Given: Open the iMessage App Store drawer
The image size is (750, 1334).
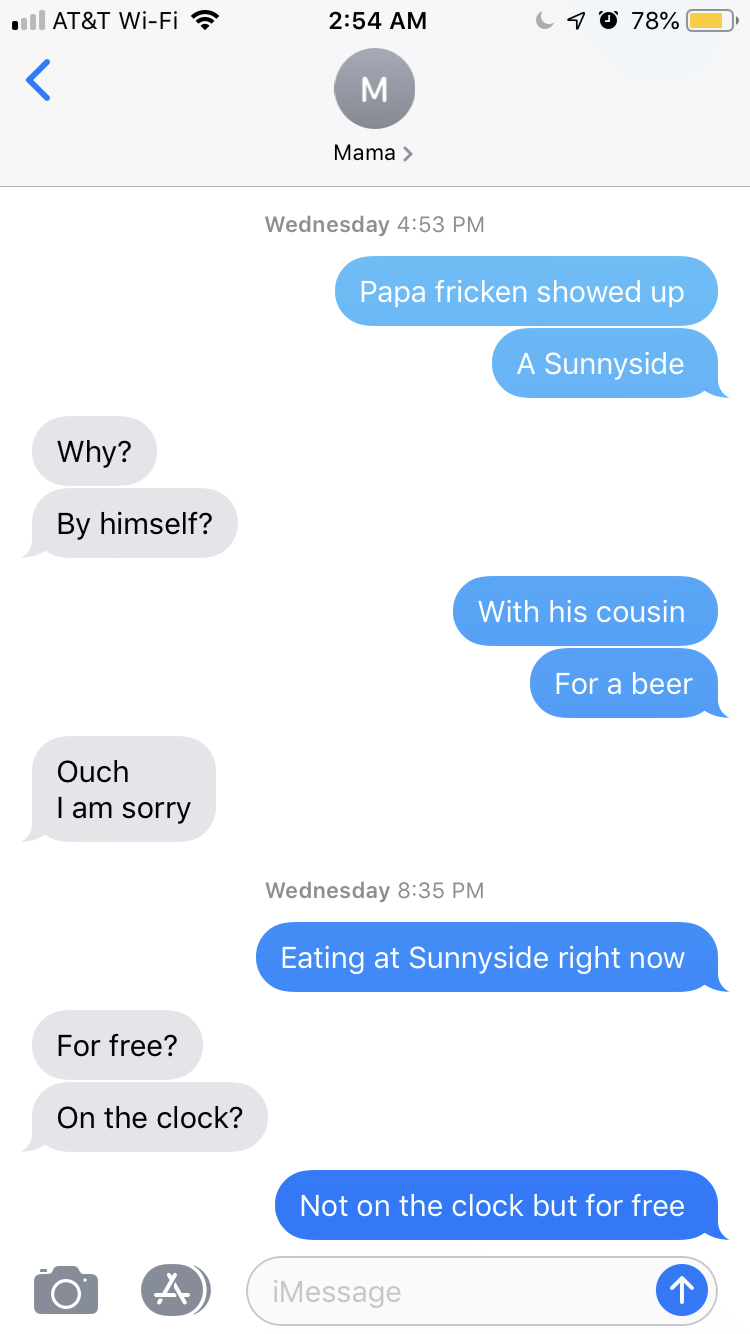Looking at the screenshot, I should 175,1289.
